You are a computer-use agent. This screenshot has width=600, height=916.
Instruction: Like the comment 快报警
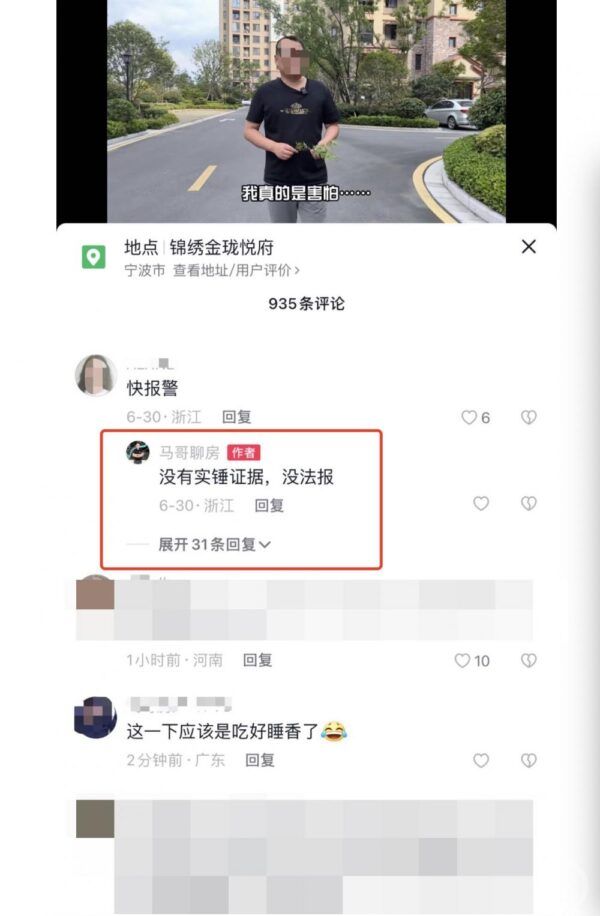tap(469, 417)
